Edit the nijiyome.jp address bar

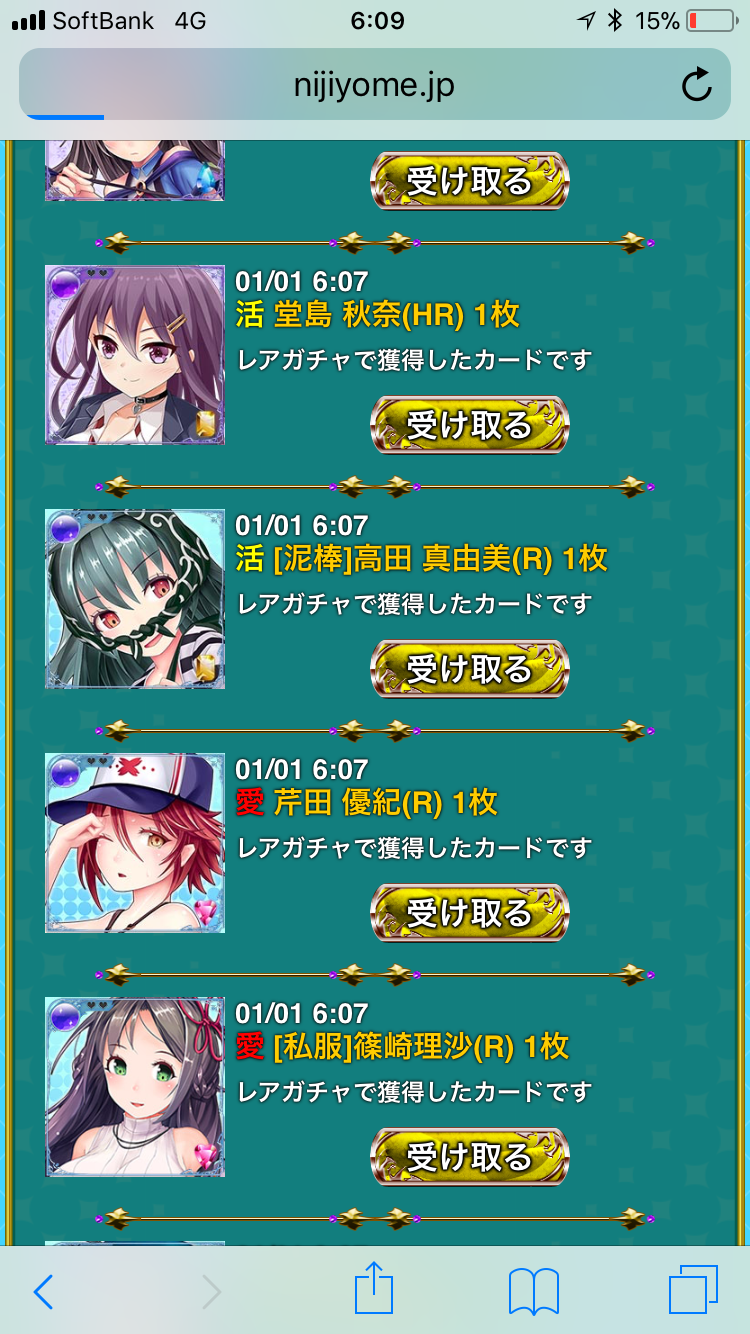click(x=374, y=86)
